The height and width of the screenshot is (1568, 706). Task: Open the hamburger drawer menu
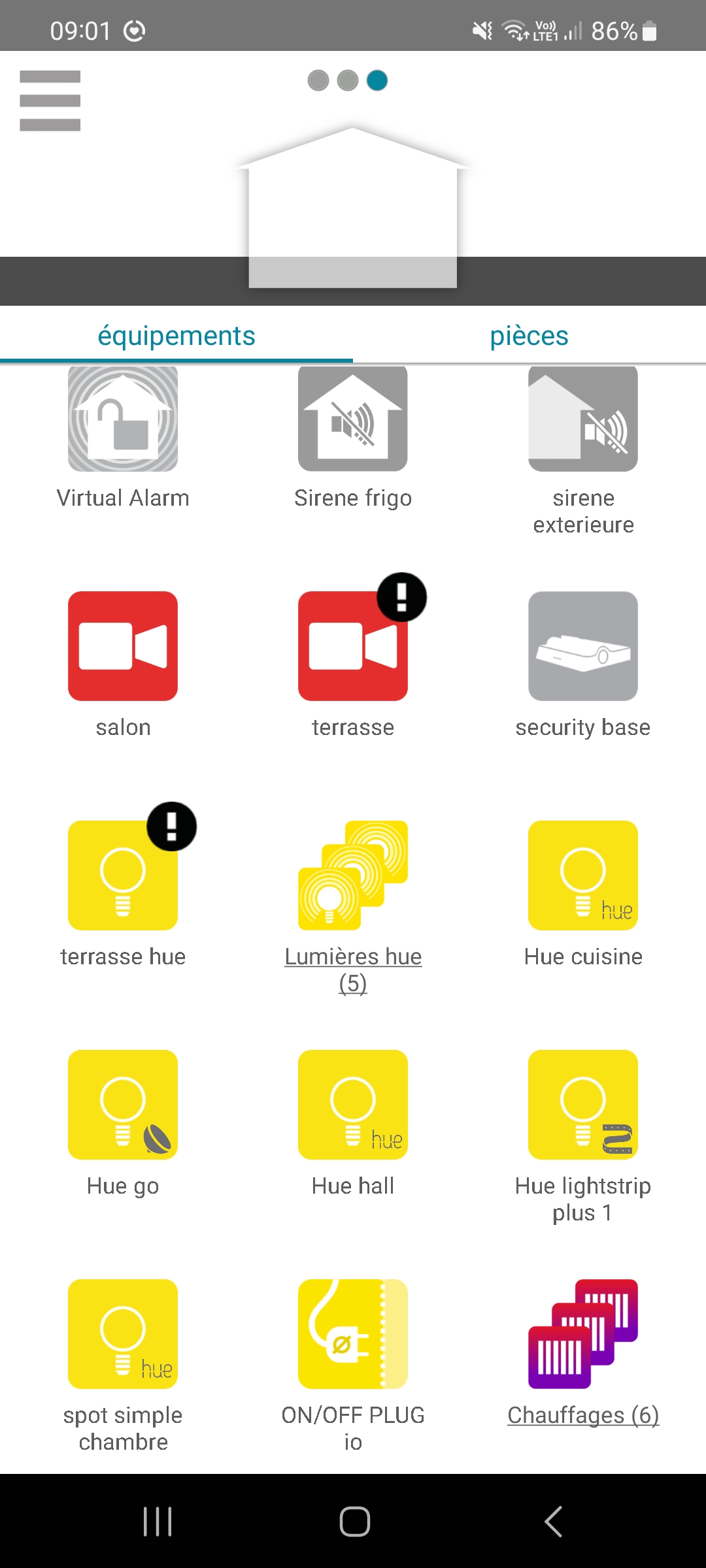tap(50, 101)
